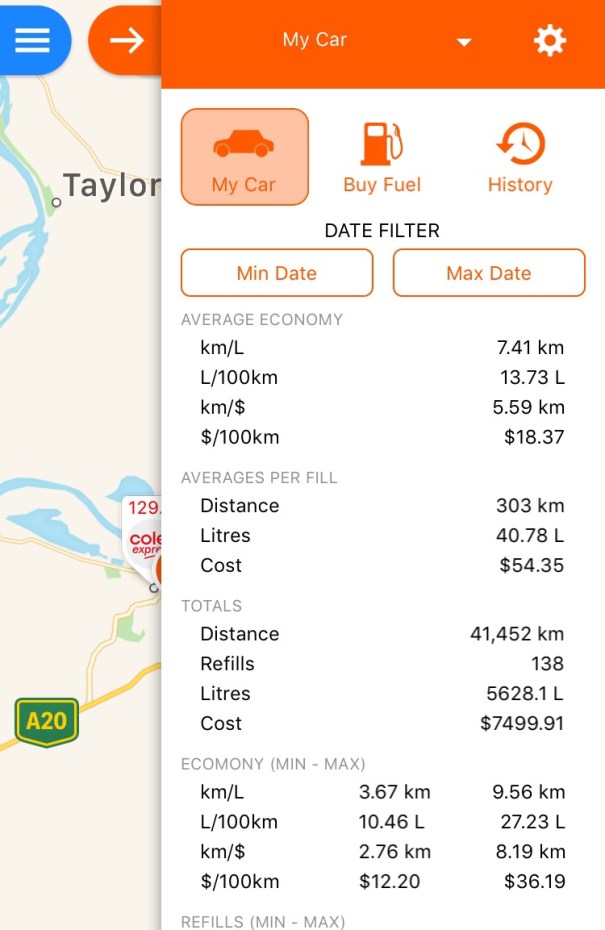Switch to the Buy Fuel tab
The height and width of the screenshot is (930, 605).
pos(382,157)
